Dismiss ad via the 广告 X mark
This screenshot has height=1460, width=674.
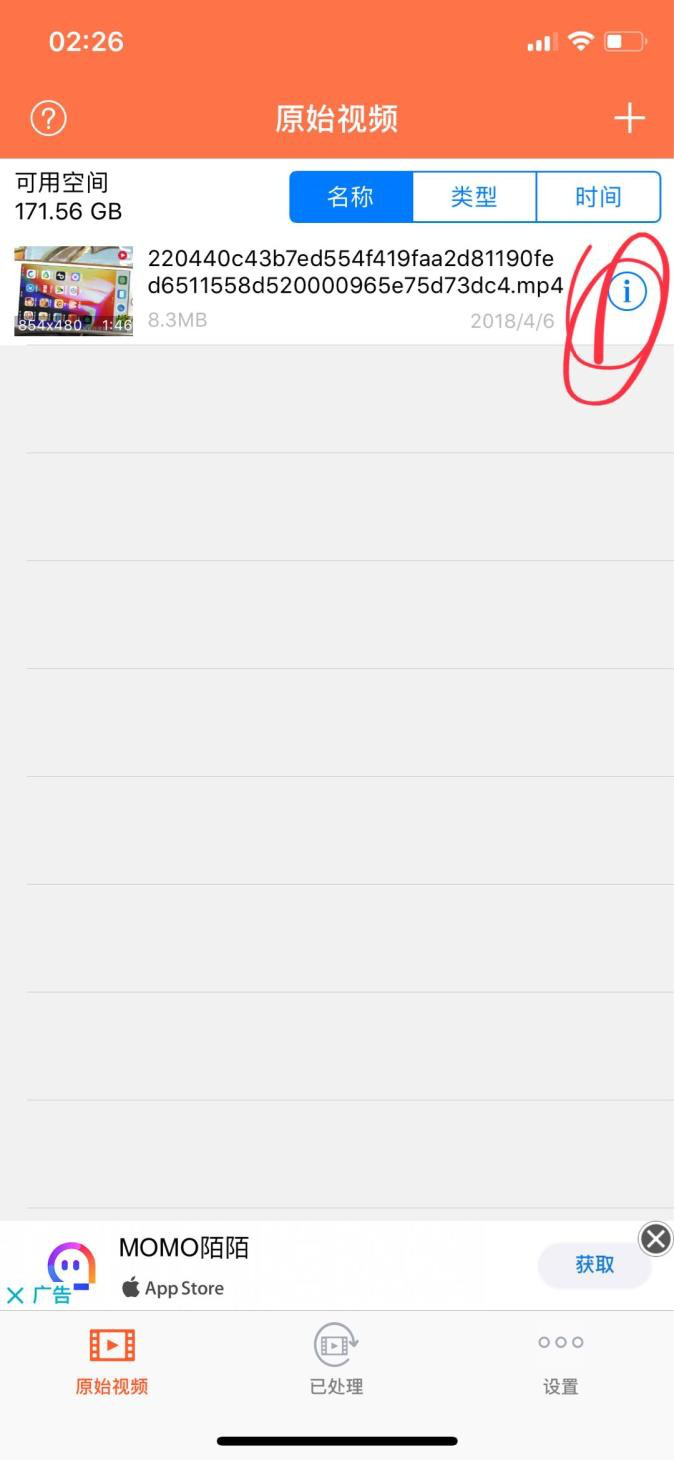[x=15, y=1296]
